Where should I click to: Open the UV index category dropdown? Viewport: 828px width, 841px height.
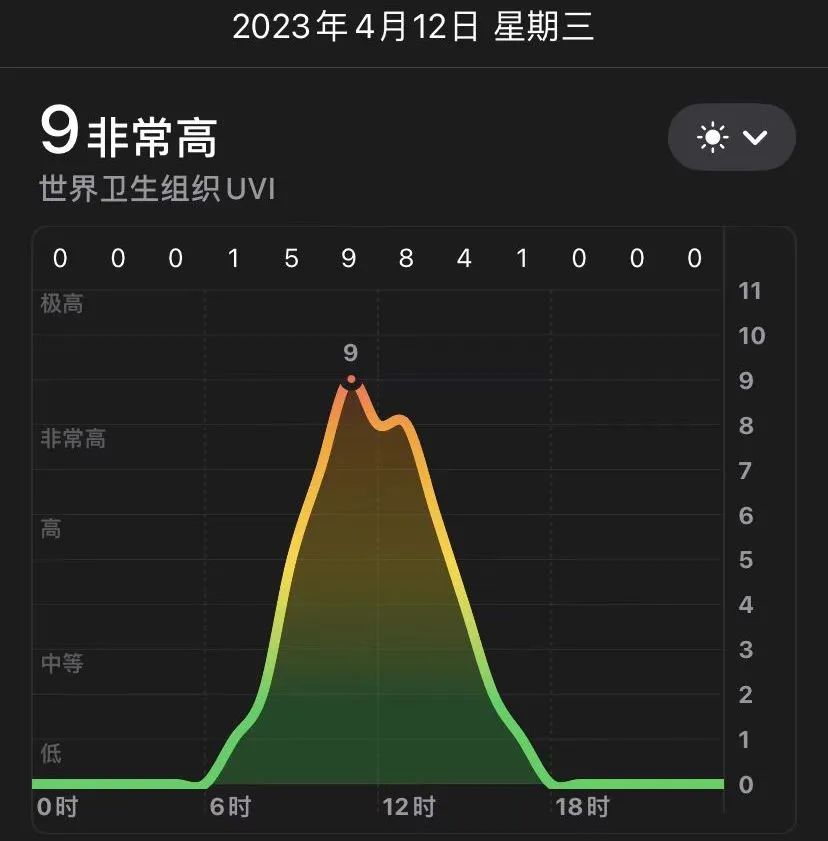click(x=731, y=137)
